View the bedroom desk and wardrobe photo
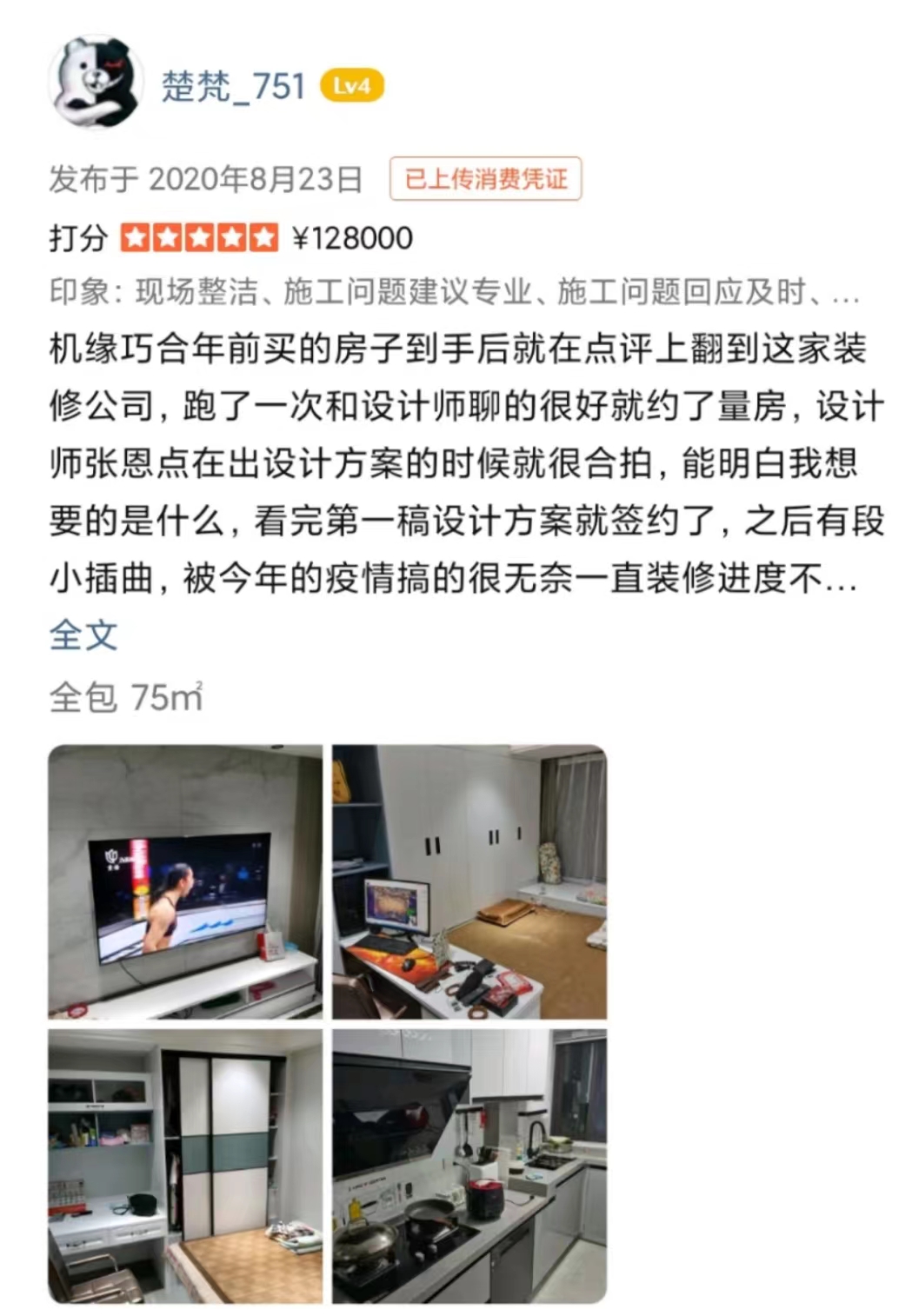The image size is (912, 1316). [x=469, y=881]
